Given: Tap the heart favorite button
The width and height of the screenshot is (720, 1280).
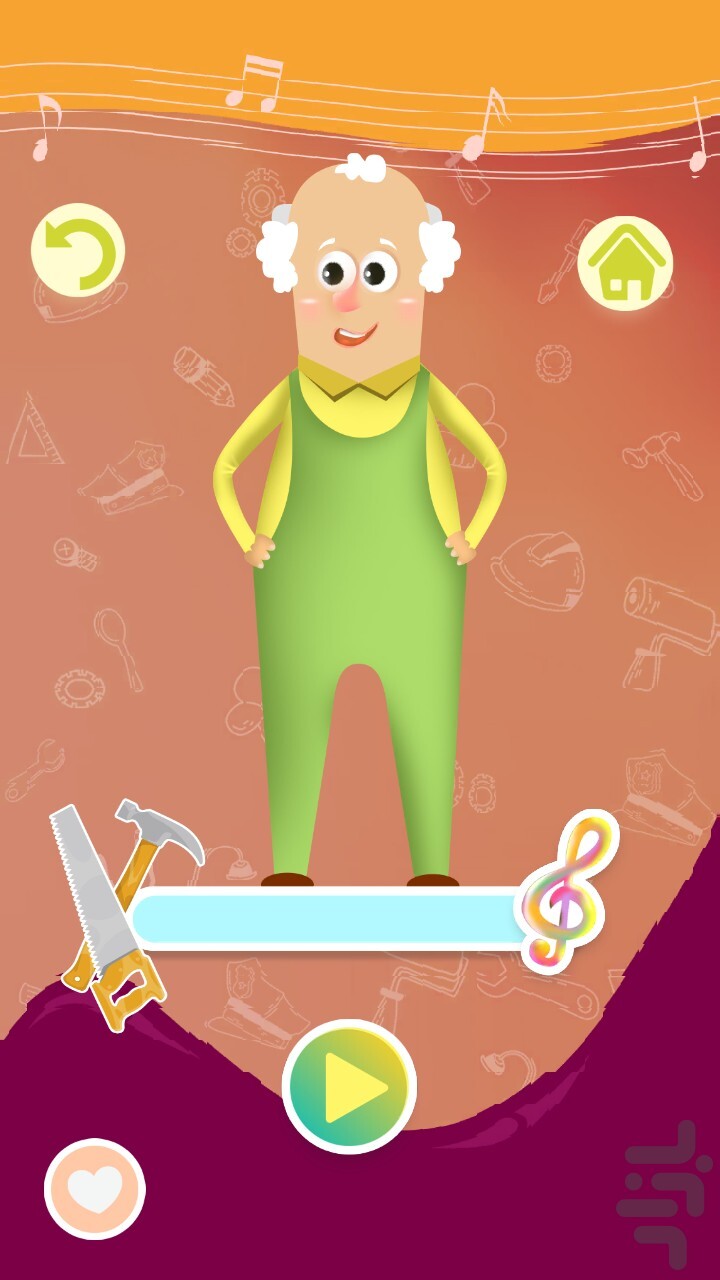Looking at the screenshot, I should click(95, 1189).
